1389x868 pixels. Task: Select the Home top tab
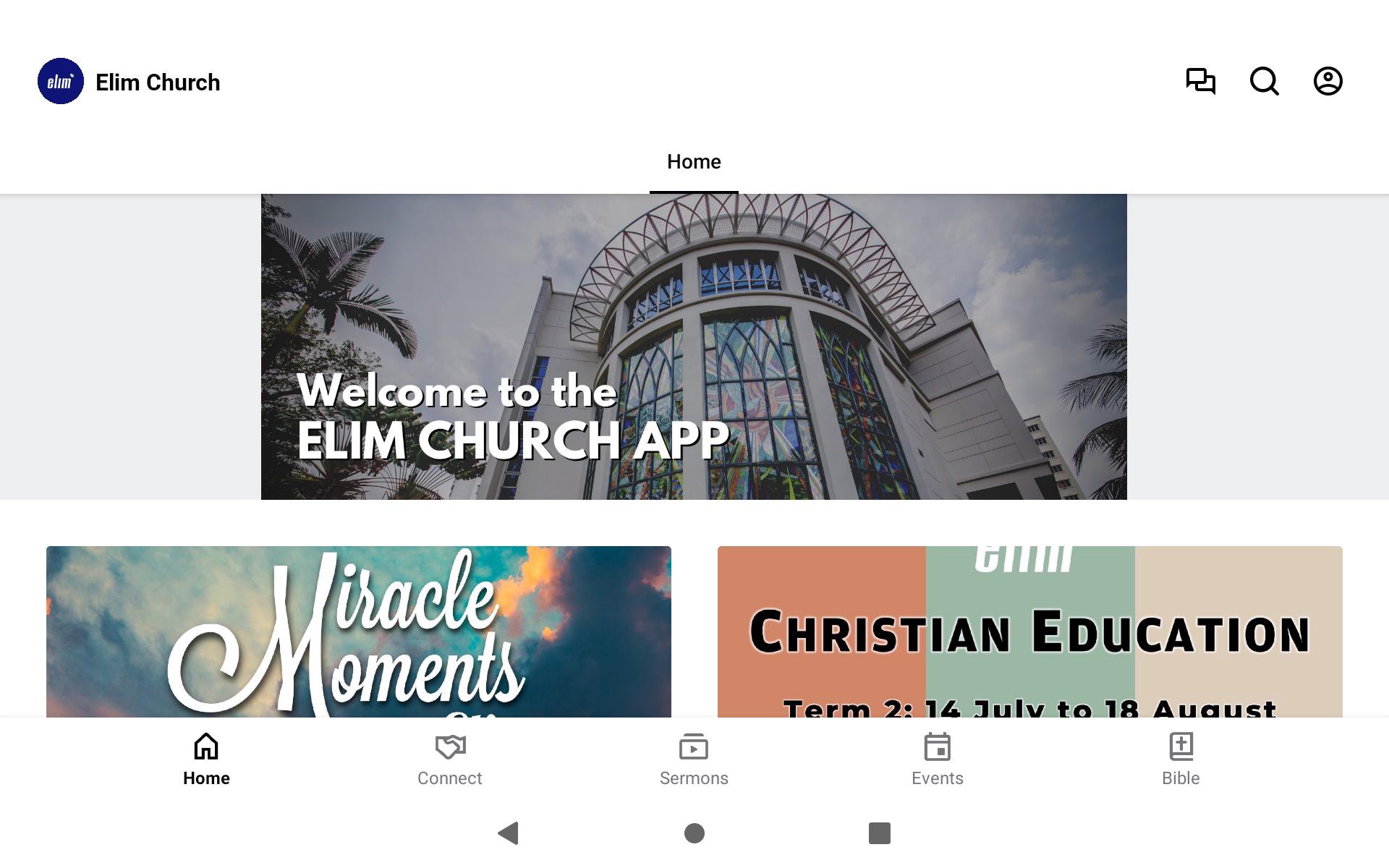pos(694,162)
